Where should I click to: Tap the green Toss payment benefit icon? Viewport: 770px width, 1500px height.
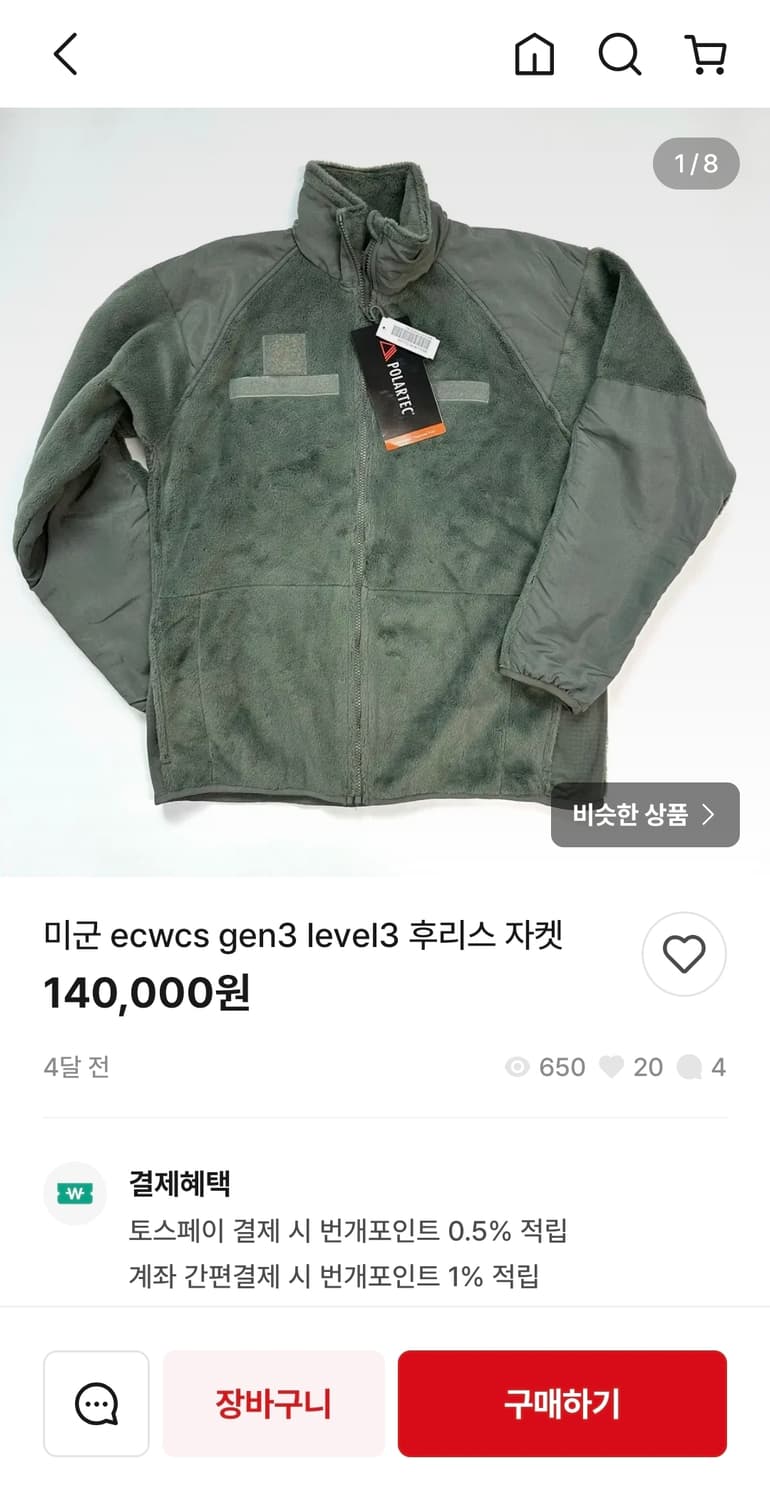point(75,1194)
